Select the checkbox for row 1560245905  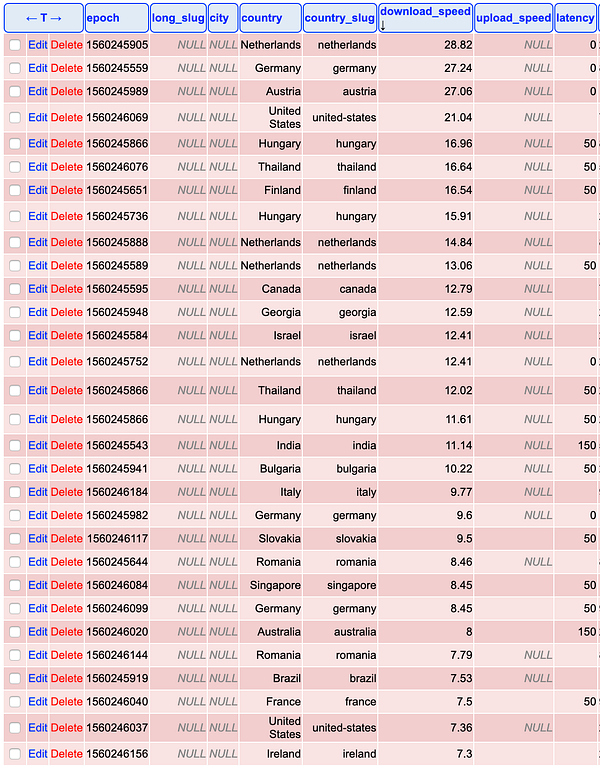click(14, 46)
